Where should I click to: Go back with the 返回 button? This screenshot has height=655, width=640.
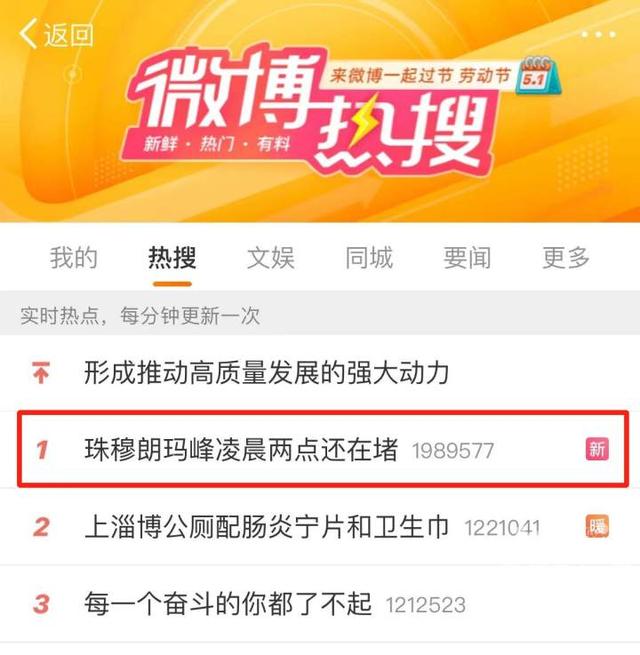click(57, 35)
